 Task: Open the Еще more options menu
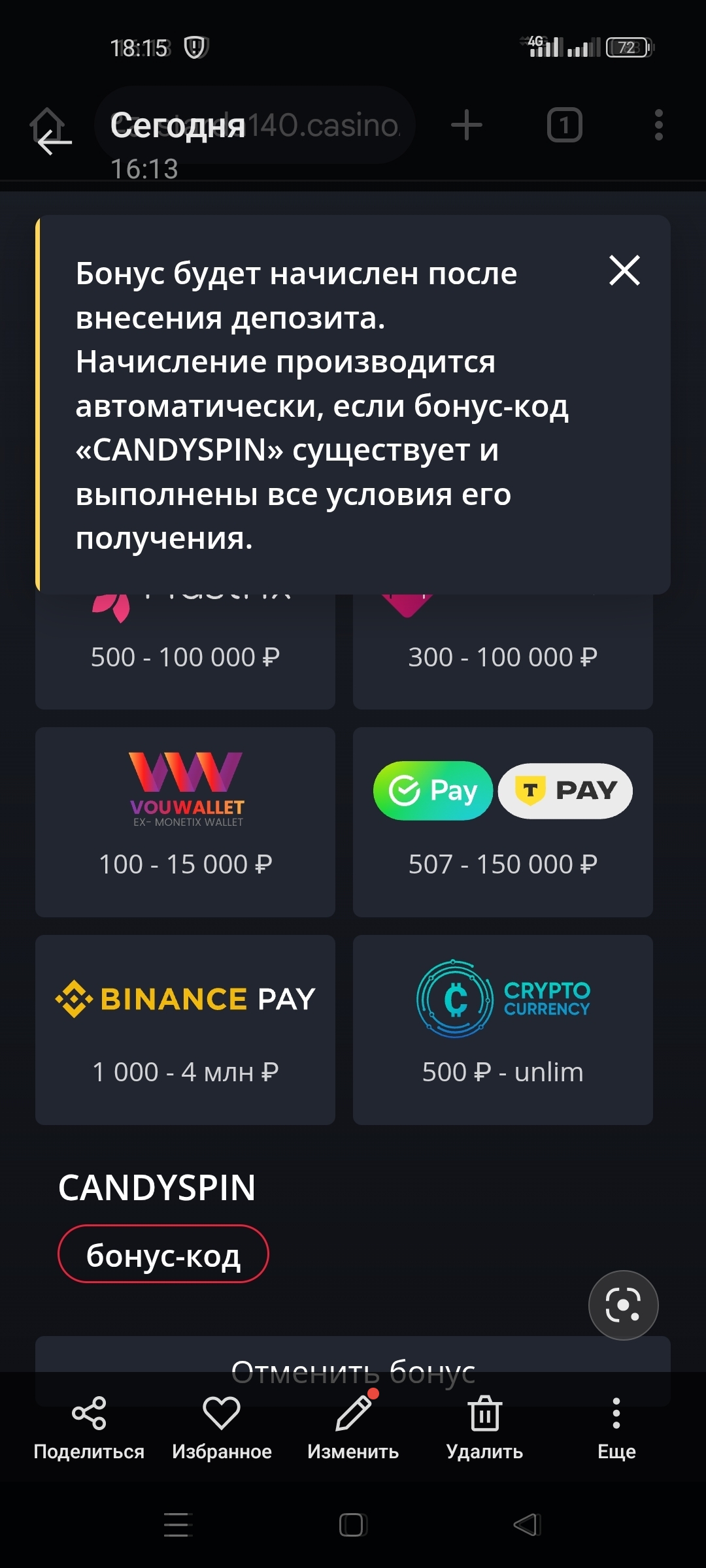click(x=616, y=1428)
